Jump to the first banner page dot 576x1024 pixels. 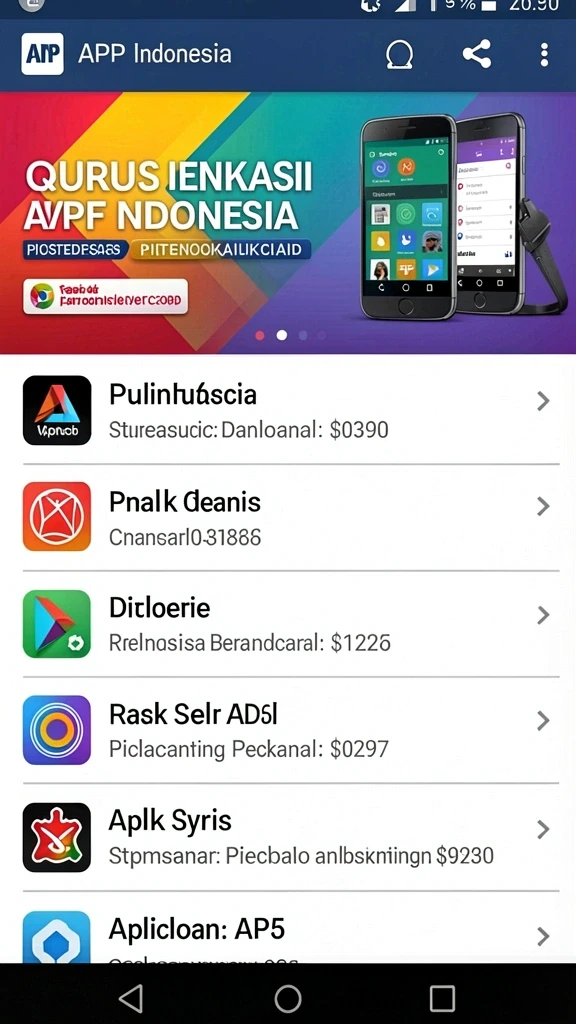tap(260, 335)
